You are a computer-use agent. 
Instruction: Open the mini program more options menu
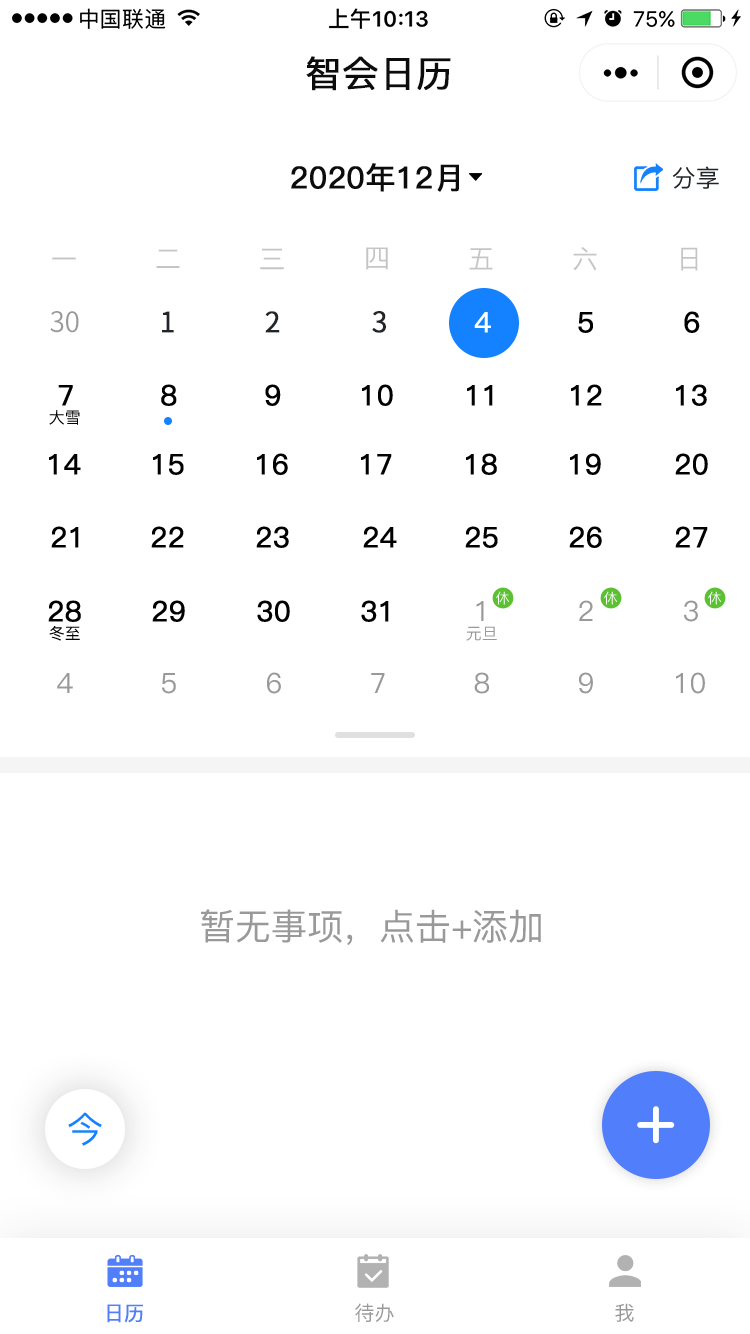pos(621,73)
